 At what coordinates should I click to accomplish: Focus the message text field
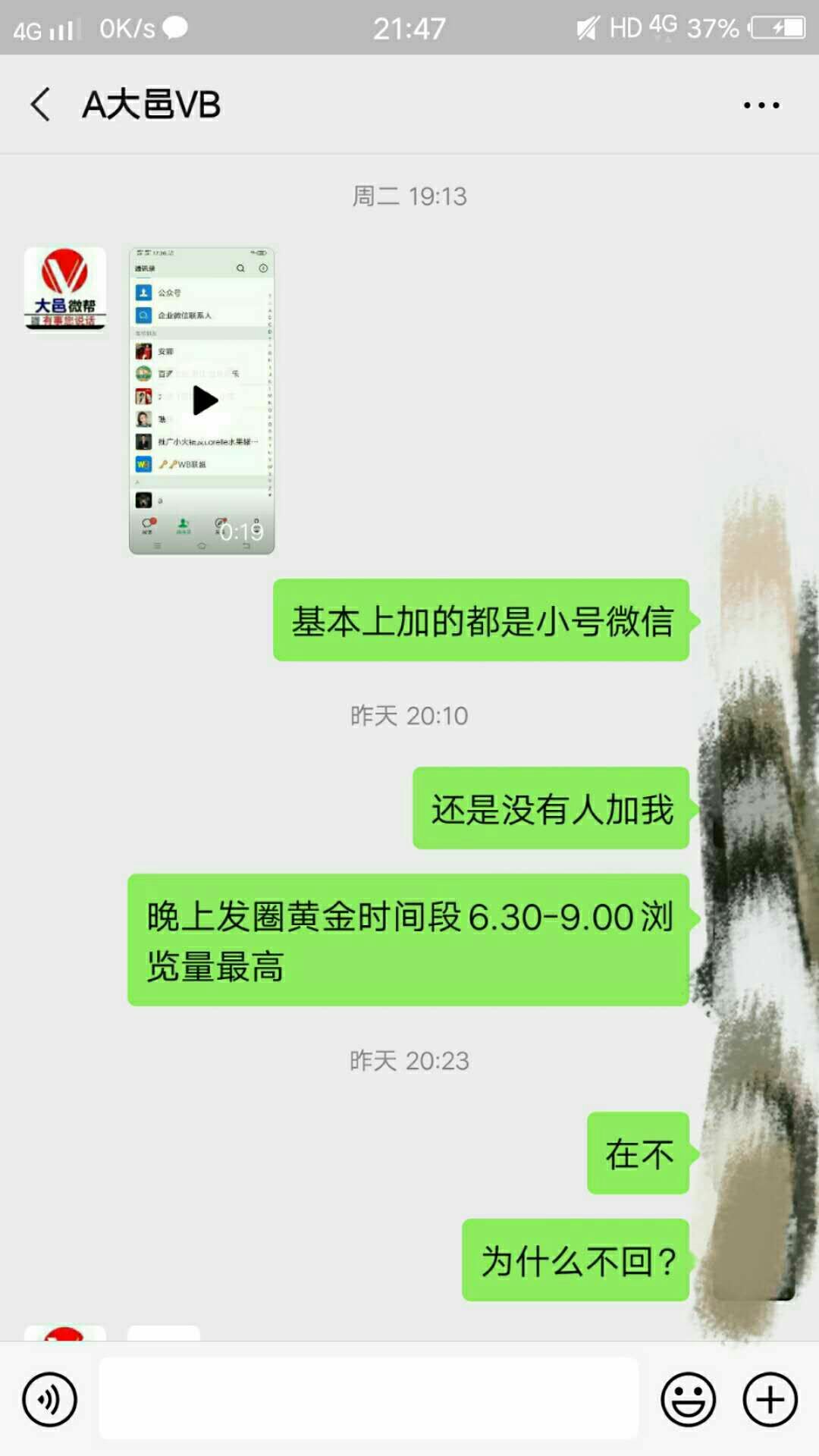[x=369, y=1399]
